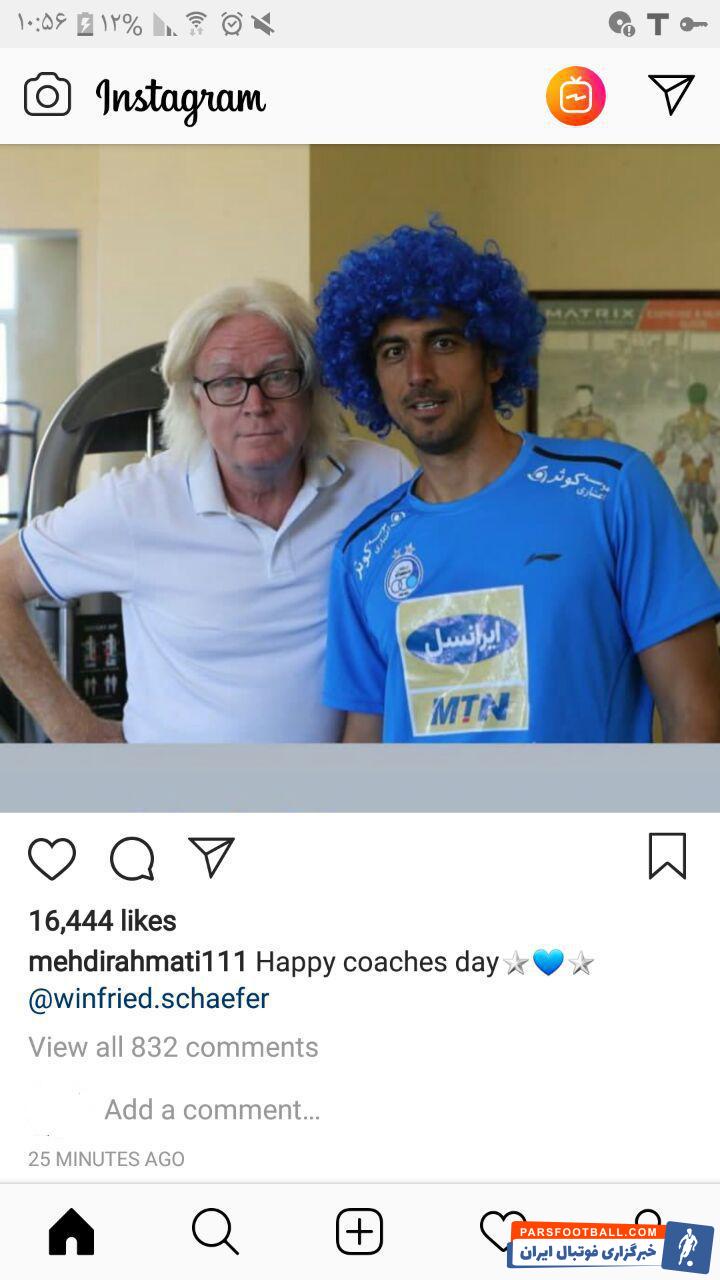Screen dimensions: 720x1280
Task: Open the tagged @winfried.schaefer profile
Action: pos(149,999)
